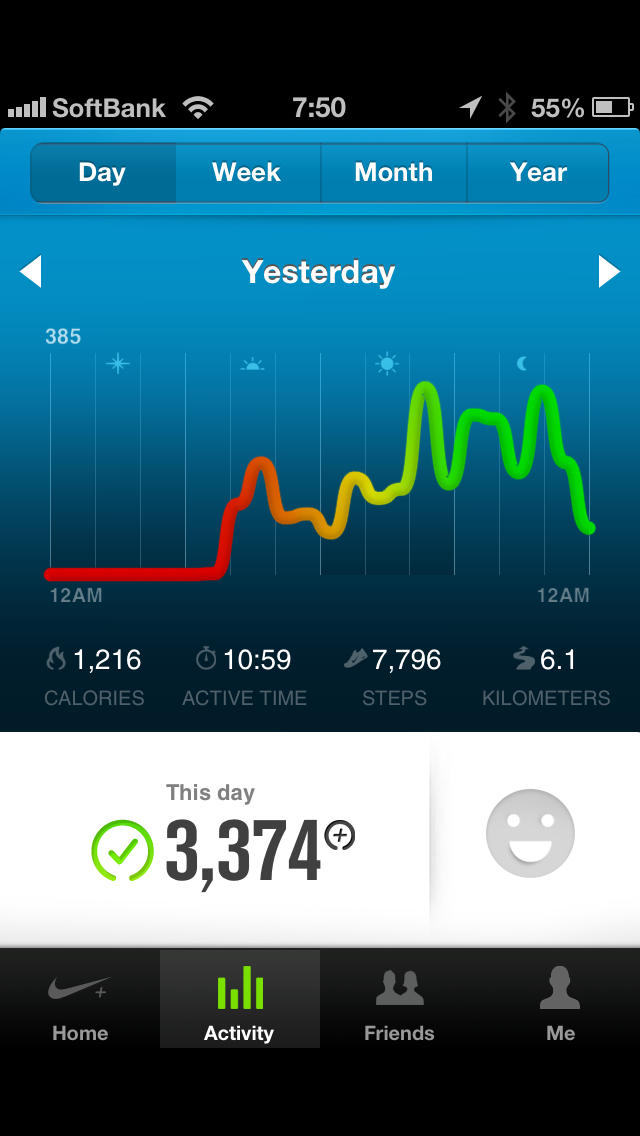
Task: Open the 3,374 NikeFuel day score
Action: pos(242,850)
